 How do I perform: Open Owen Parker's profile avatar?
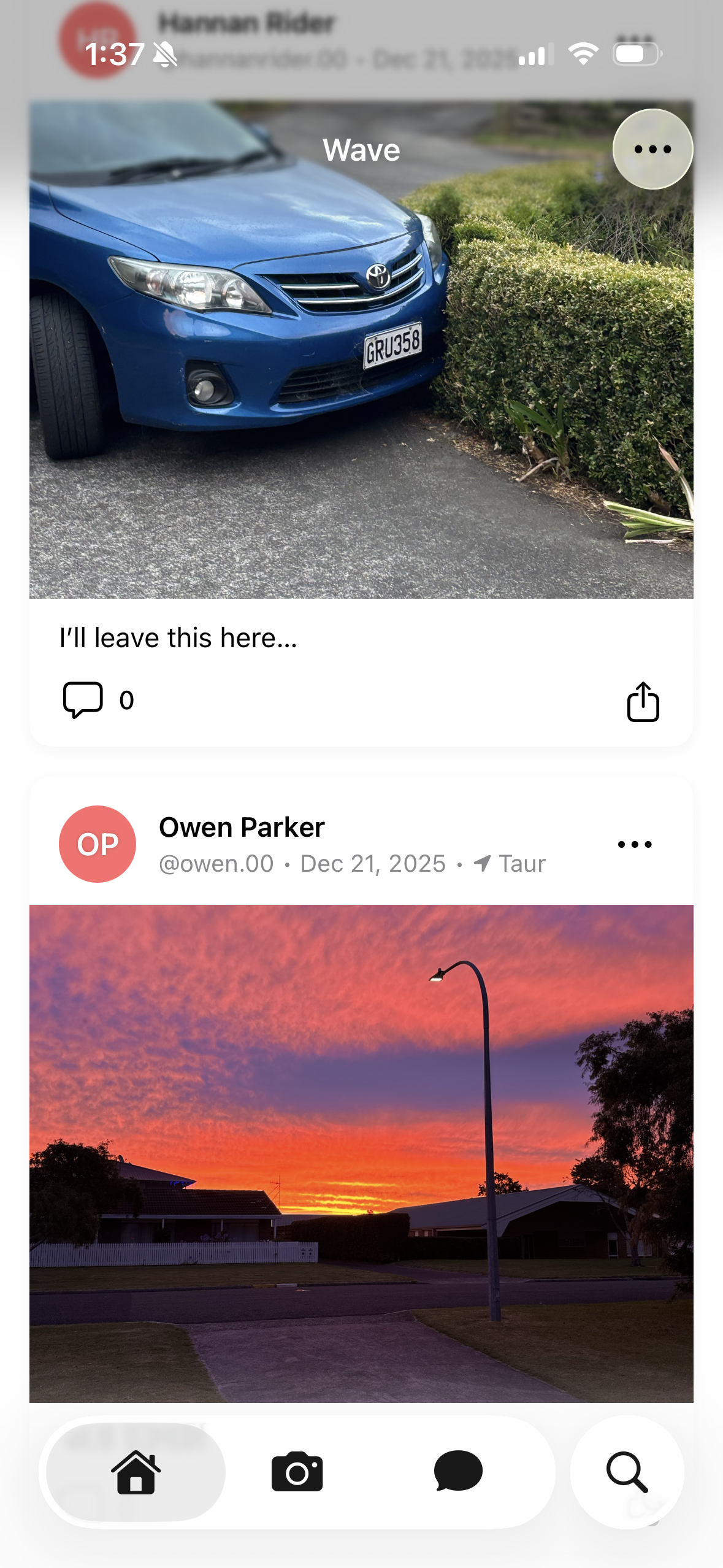pyautogui.click(x=98, y=844)
